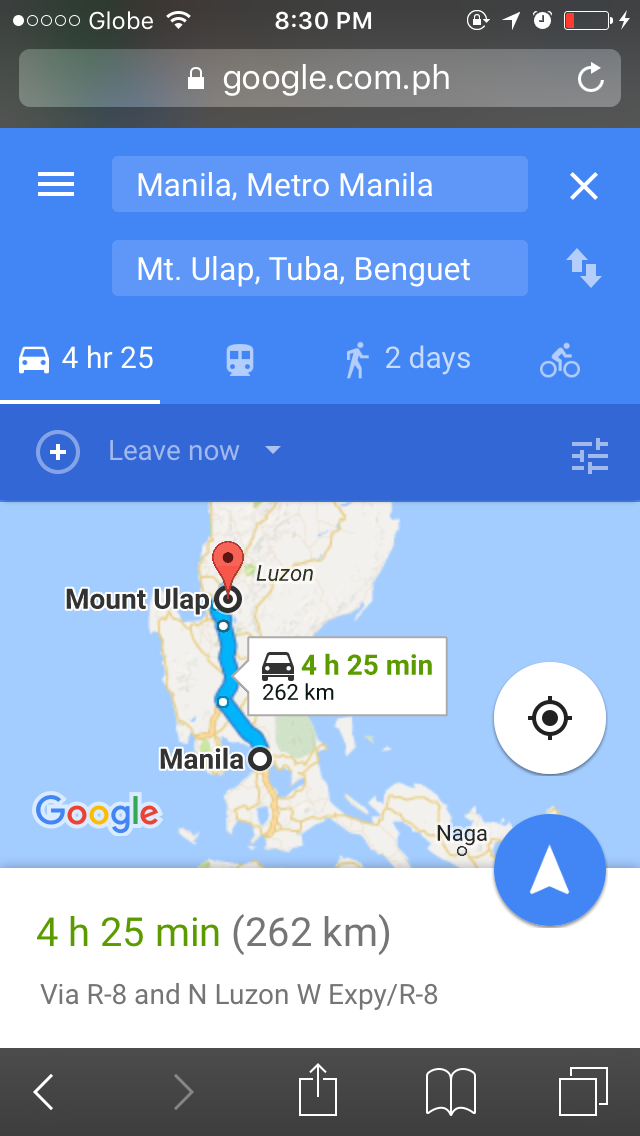Center map on my location
The width and height of the screenshot is (640, 1136).
549,718
